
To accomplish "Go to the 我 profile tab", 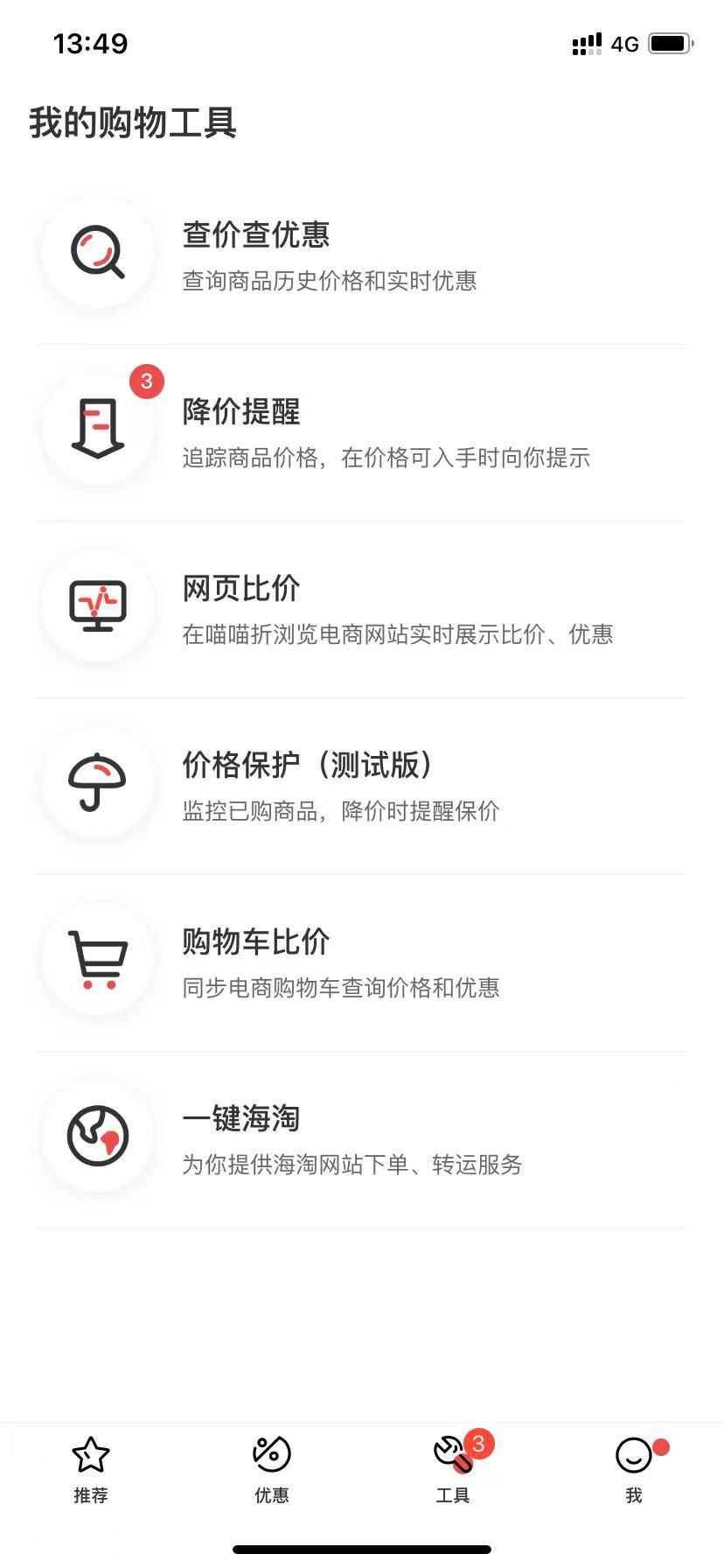I will tap(634, 1470).
